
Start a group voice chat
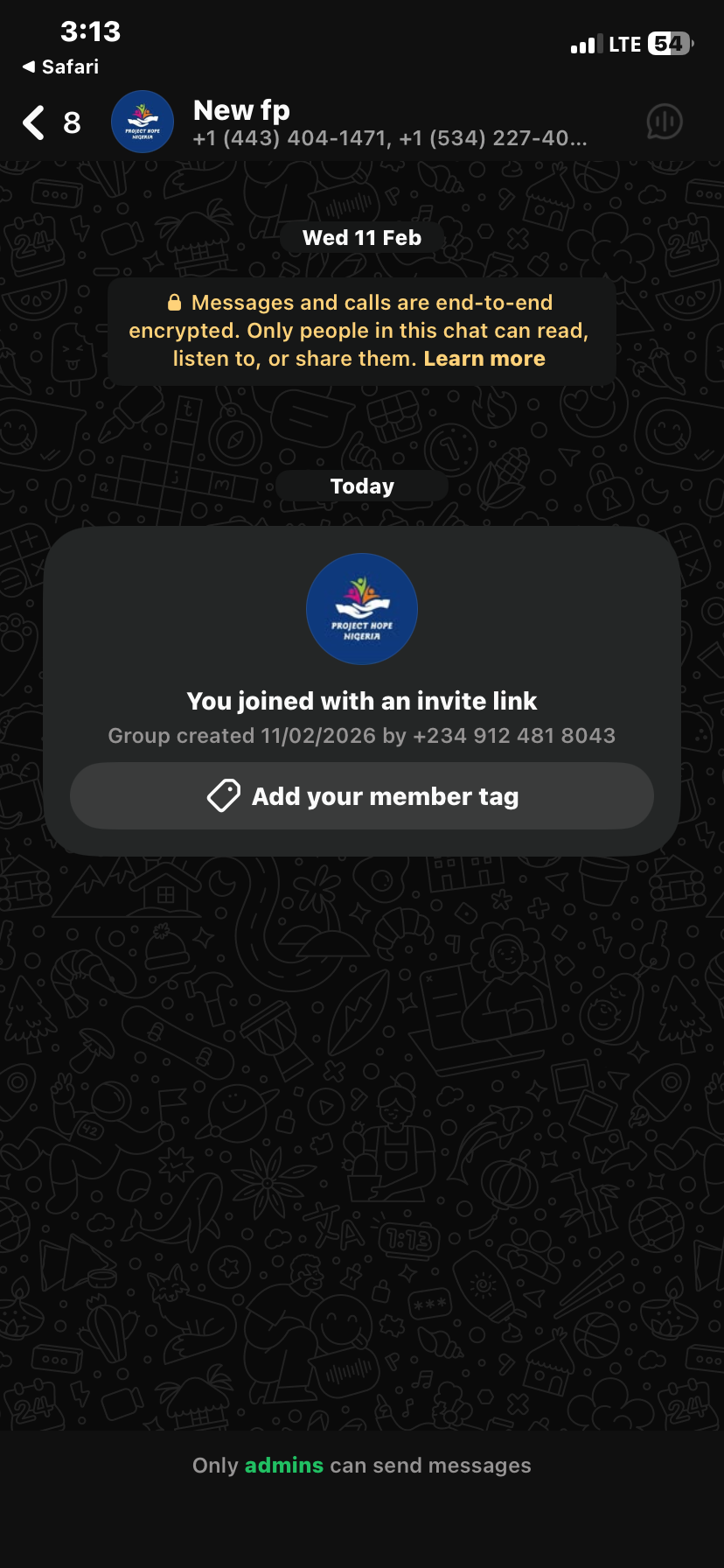(664, 122)
